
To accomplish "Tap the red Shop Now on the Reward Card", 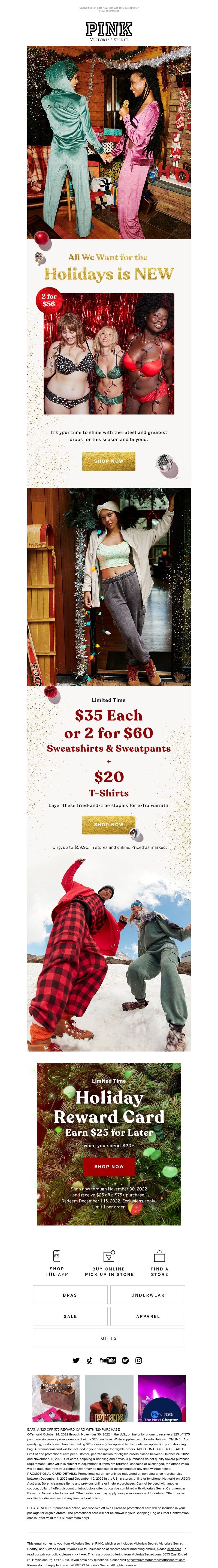I will click(x=108, y=1166).
